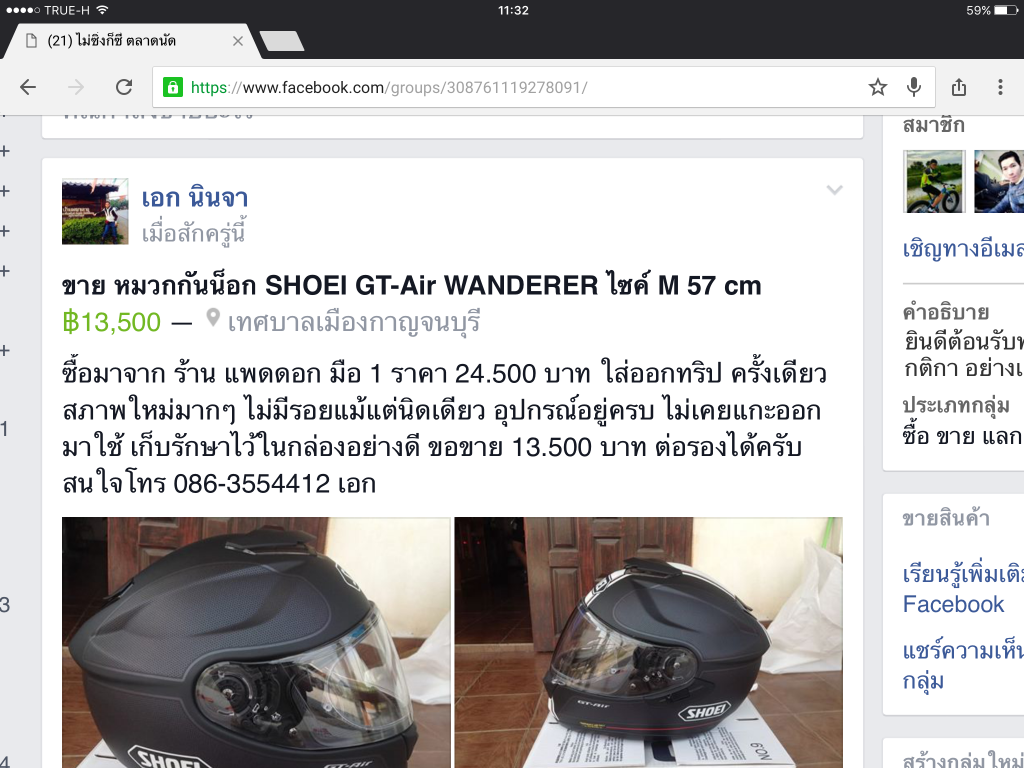Bookmark this page with the star
The height and width of the screenshot is (768, 1024).
(877, 87)
